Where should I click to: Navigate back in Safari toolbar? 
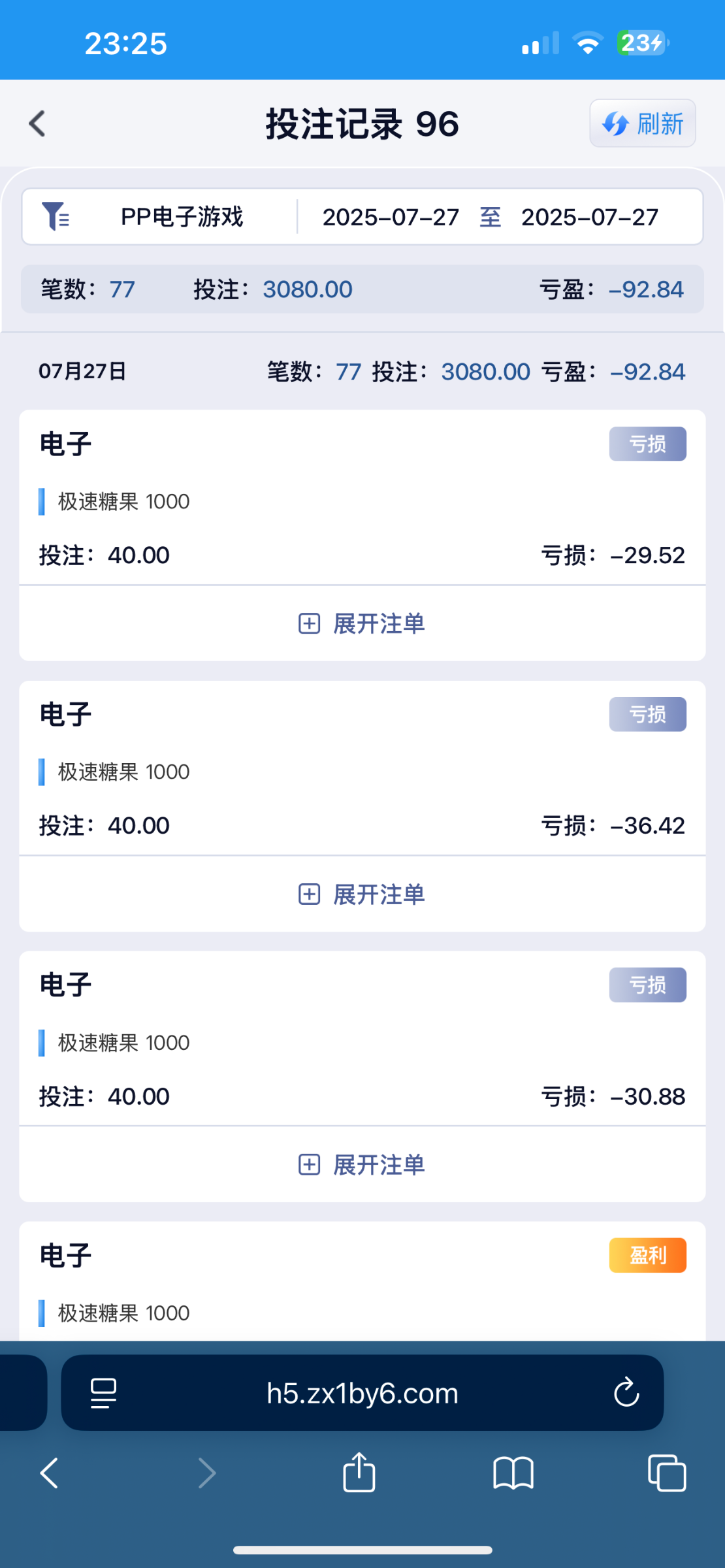pyautogui.click(x=50, y=1474)
